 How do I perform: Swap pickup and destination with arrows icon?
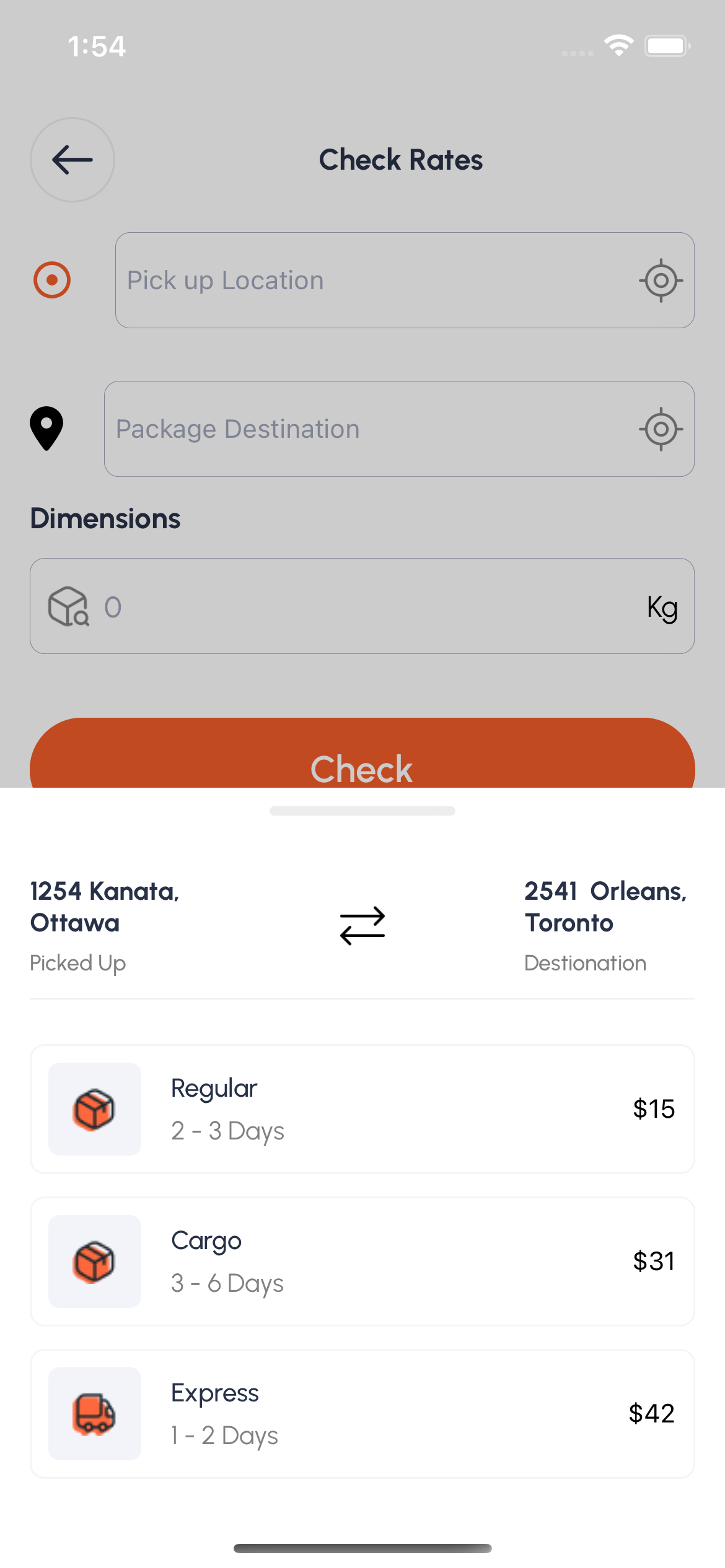(362, 925)
